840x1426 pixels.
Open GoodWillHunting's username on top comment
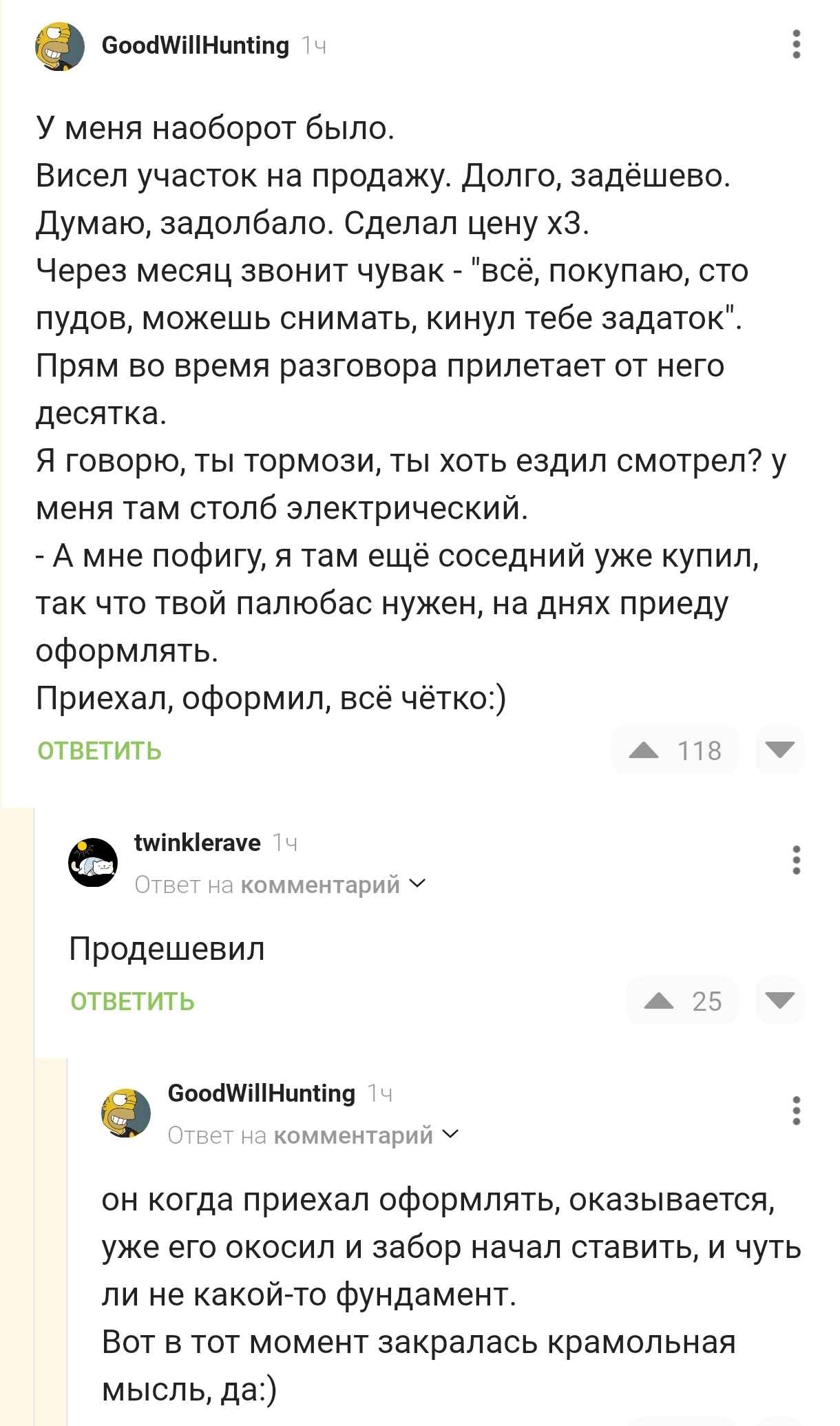[x=196, y=45]
